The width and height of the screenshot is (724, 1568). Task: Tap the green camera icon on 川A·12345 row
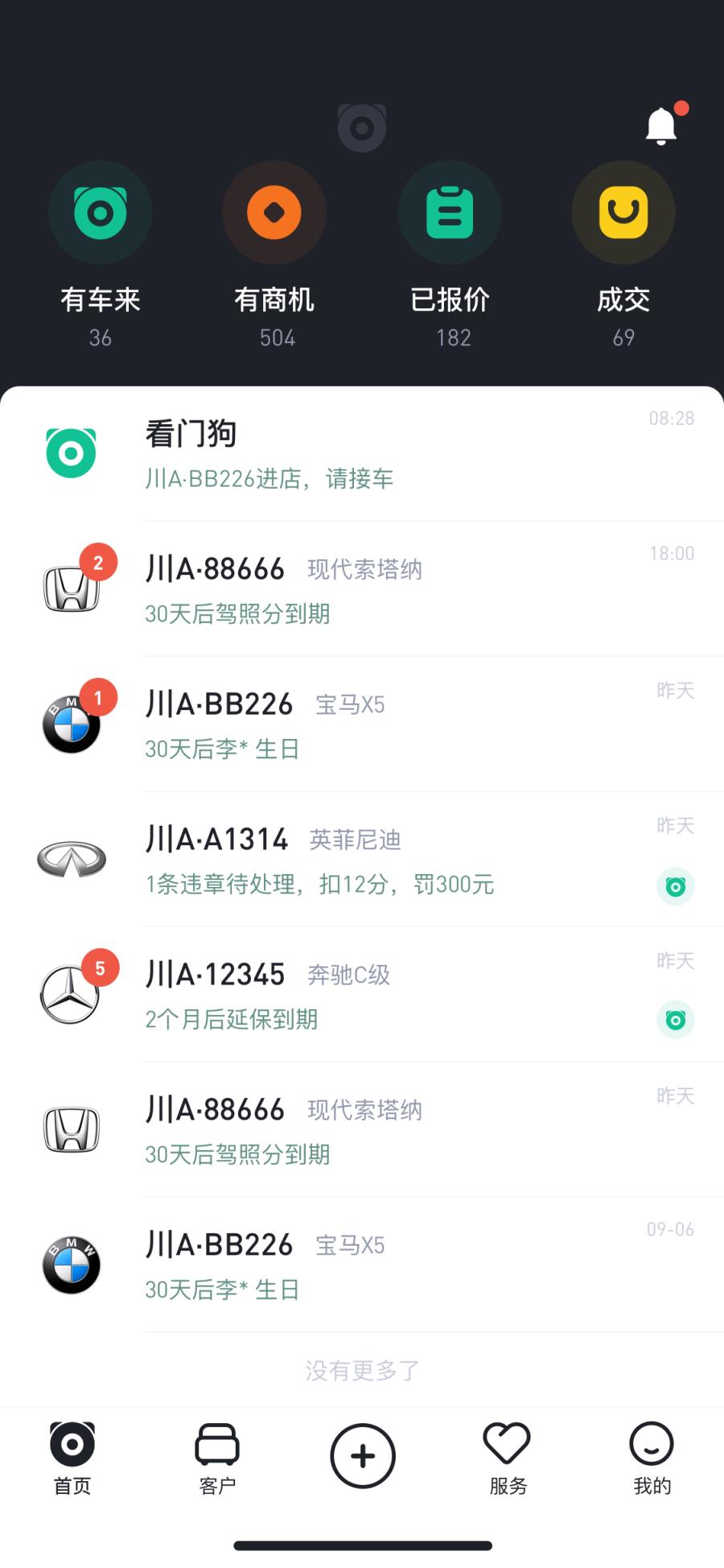click(675, 1019)
